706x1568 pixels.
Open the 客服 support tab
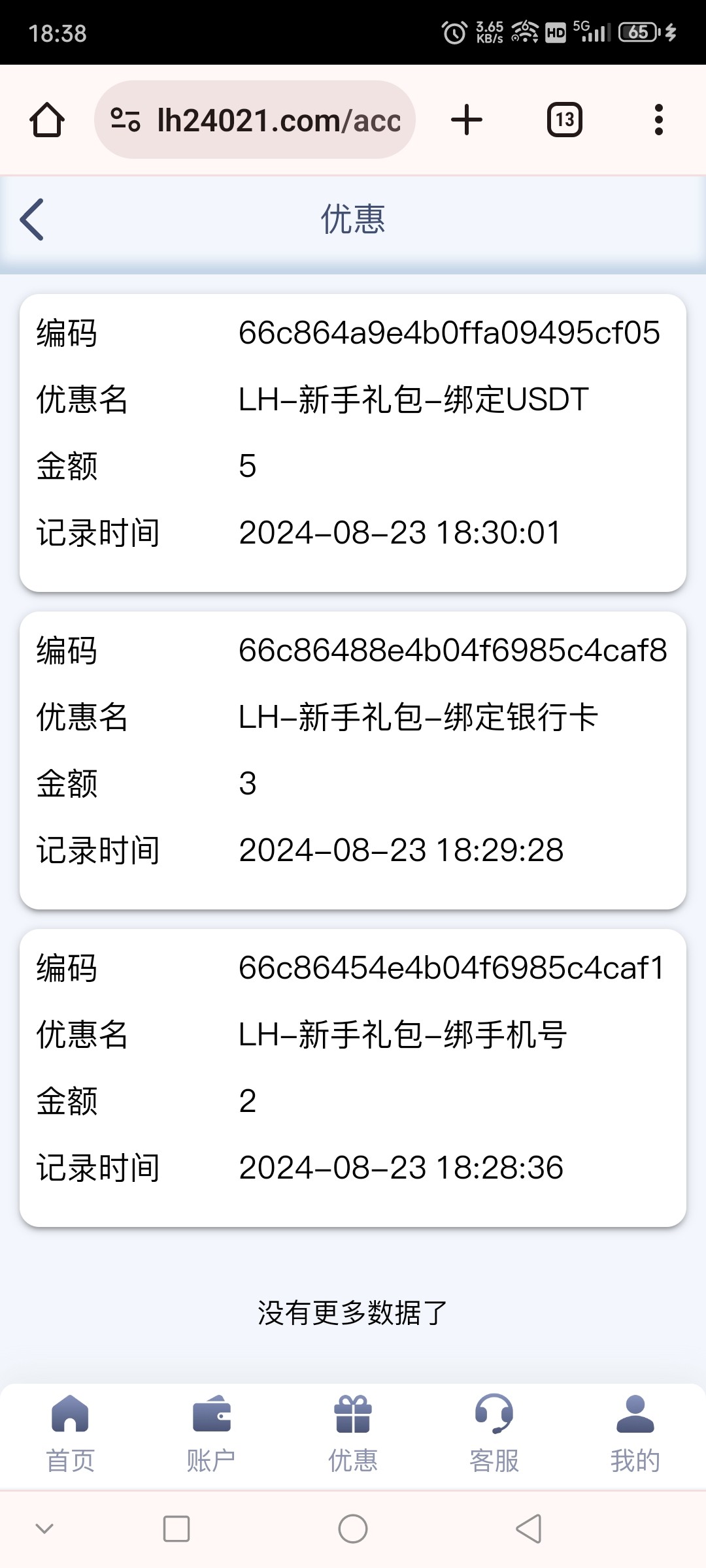click(x=494, y=1435)
